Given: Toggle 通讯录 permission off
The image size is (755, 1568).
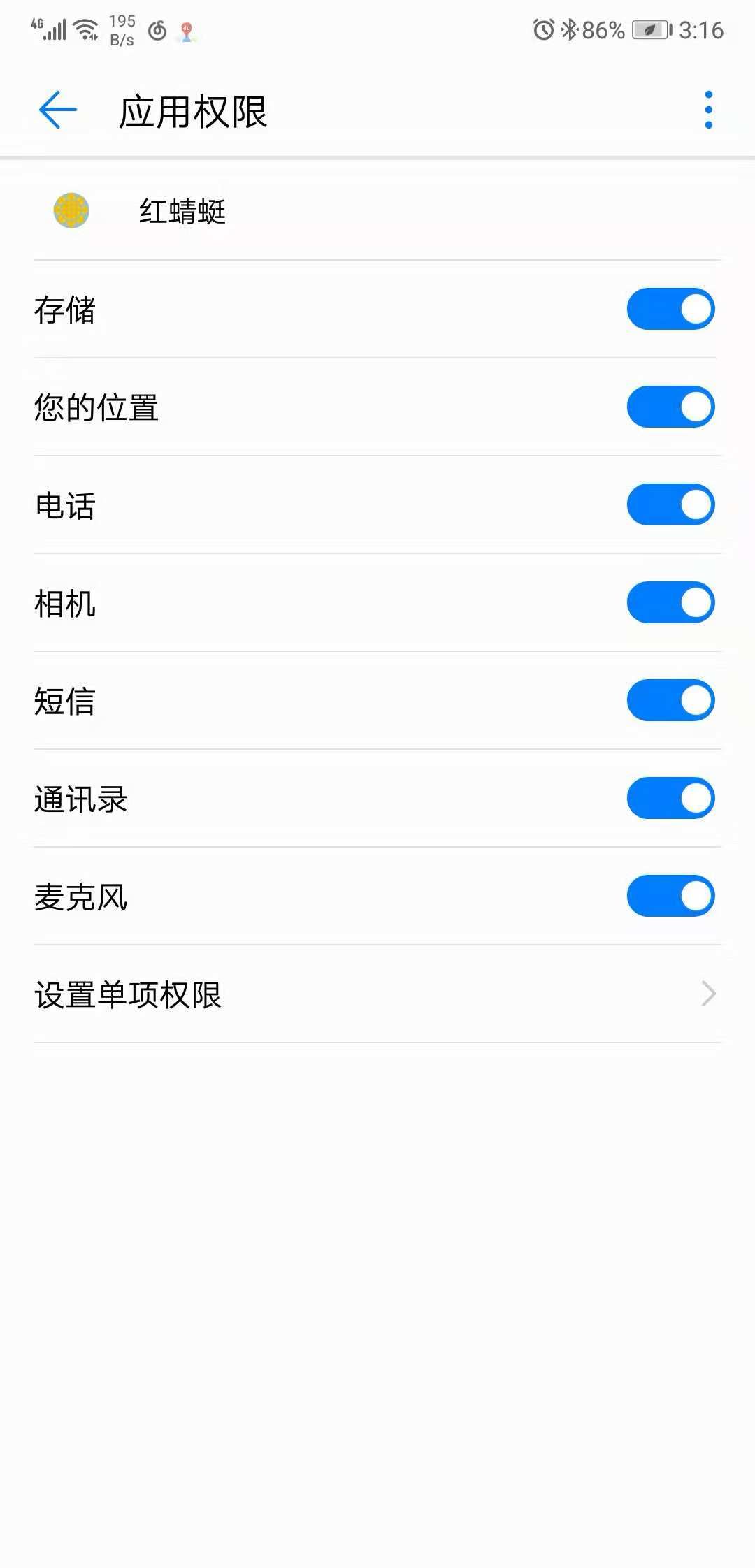Looking at the screenshot, I should point(670,798).
